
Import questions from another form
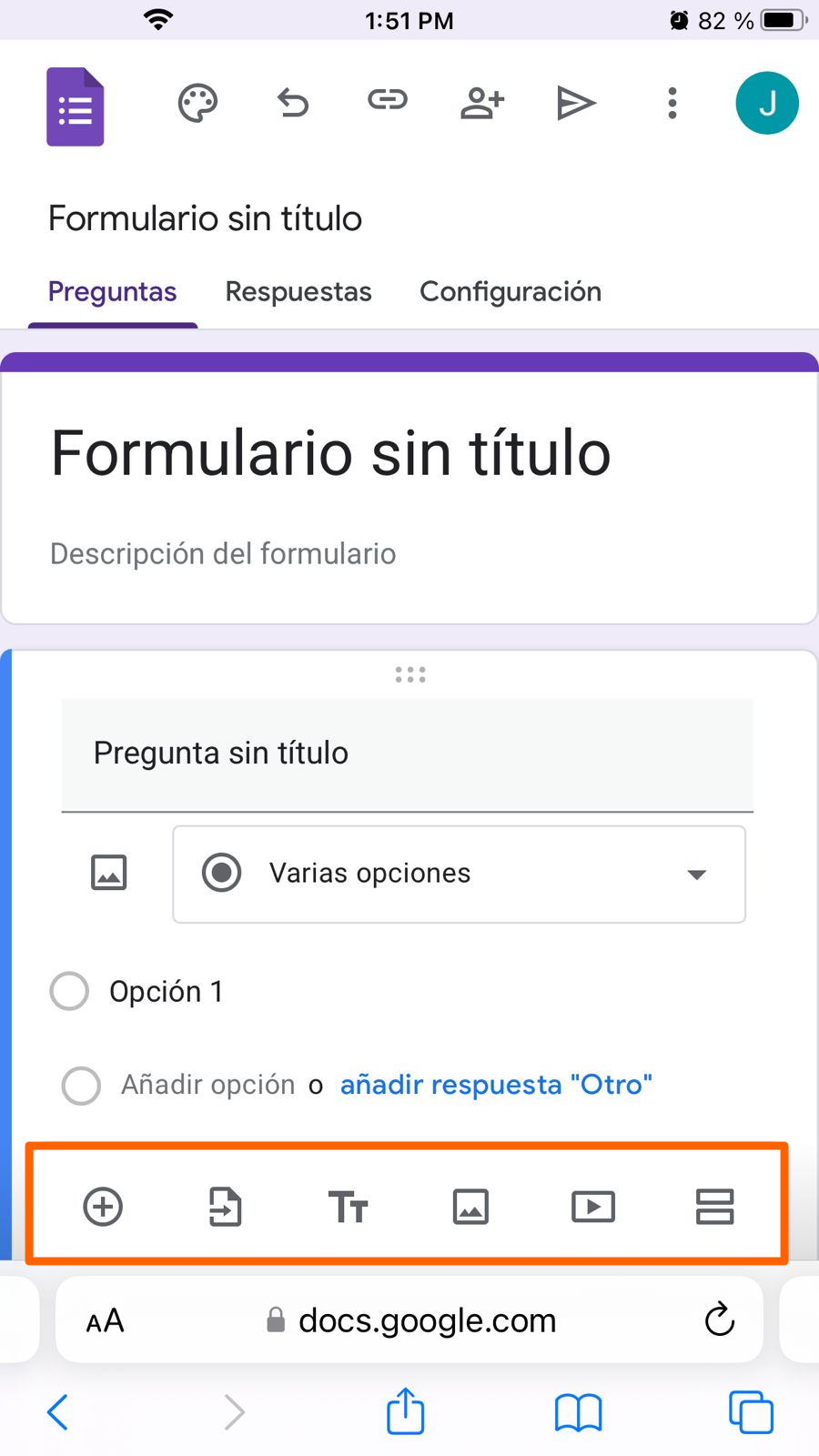[225, 1208]
